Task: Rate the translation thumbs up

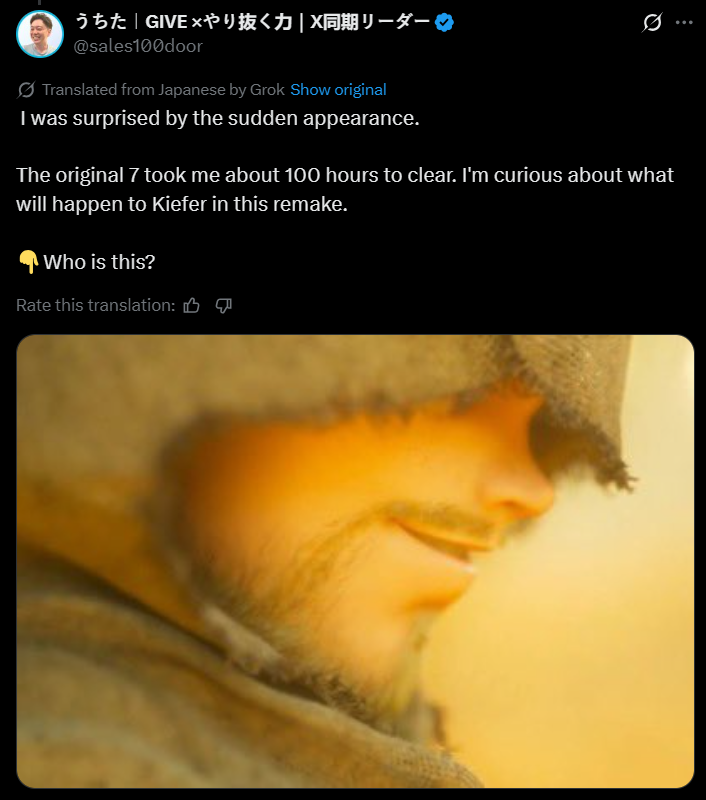Action: 192,305
